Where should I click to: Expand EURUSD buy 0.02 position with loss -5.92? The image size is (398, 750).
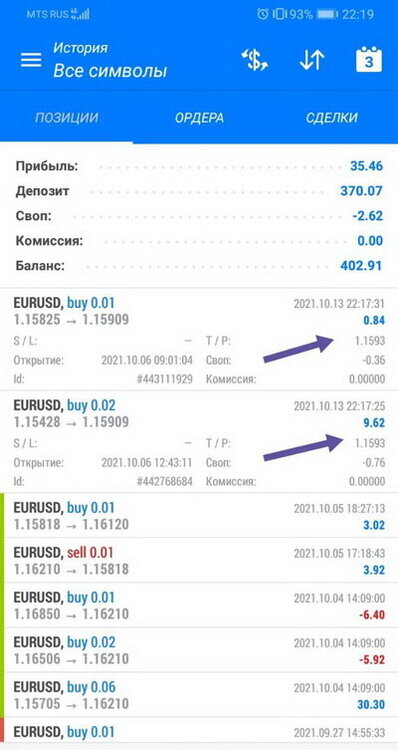click(199, 651)
